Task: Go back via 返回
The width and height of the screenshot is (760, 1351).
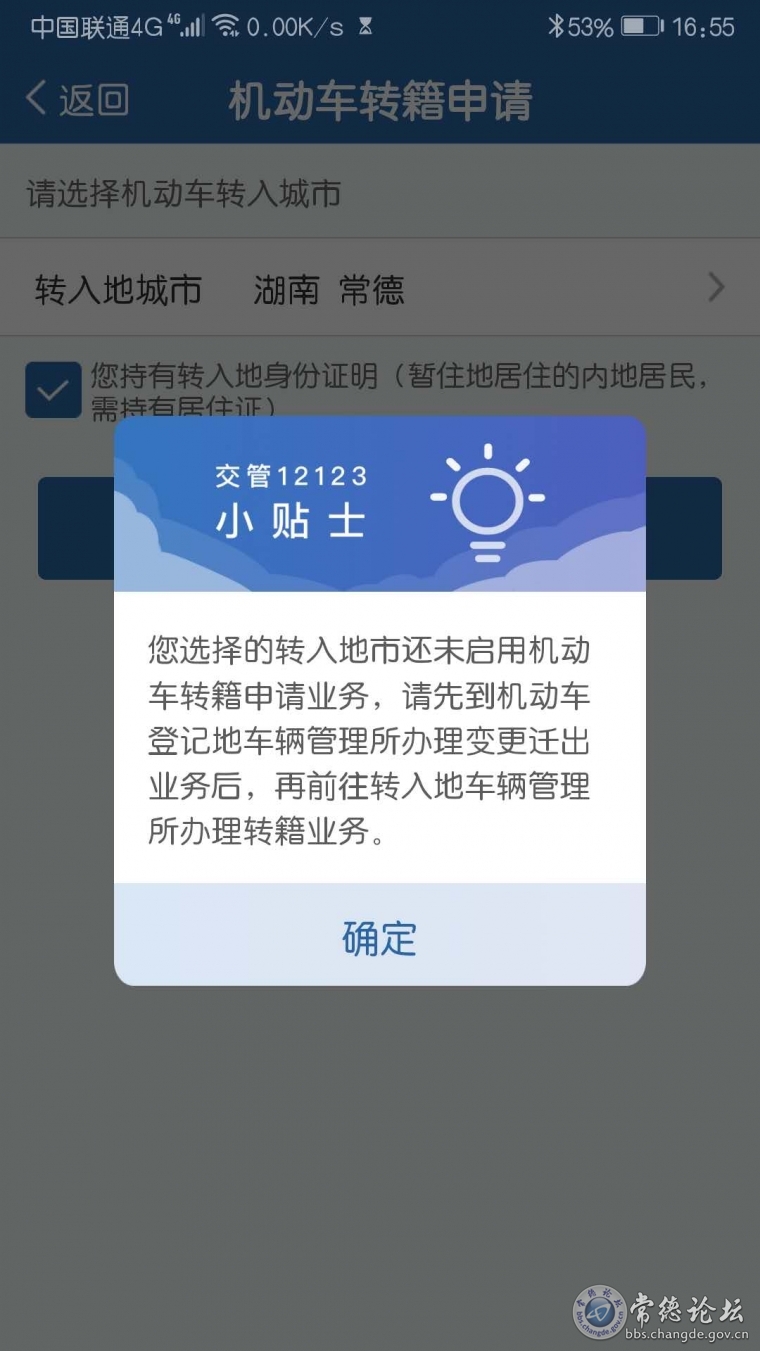Action: (77, 100)
